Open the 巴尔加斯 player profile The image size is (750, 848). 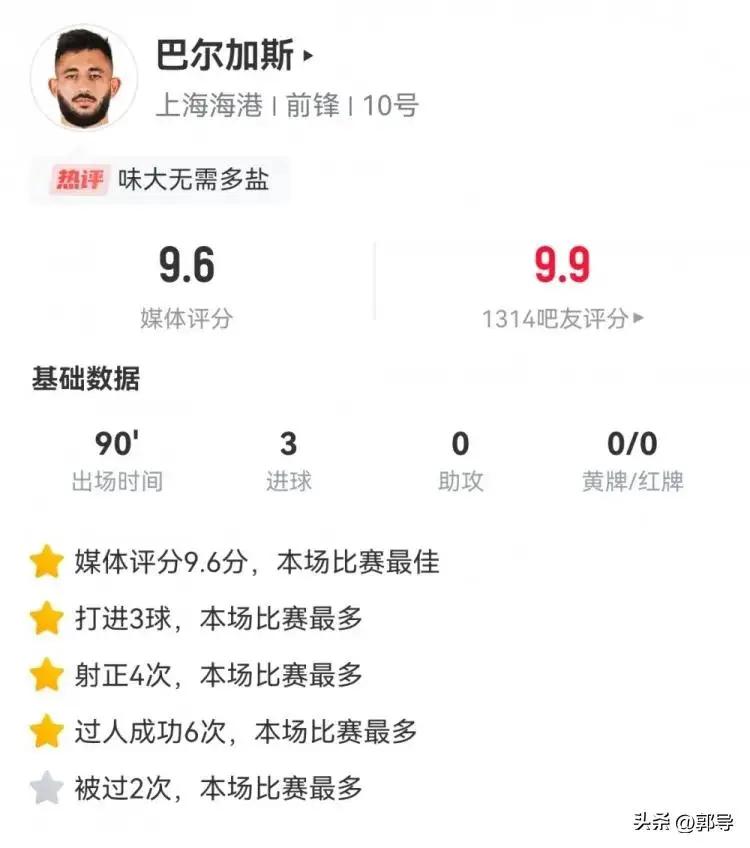pyautogui.click(x=233, y=55)
